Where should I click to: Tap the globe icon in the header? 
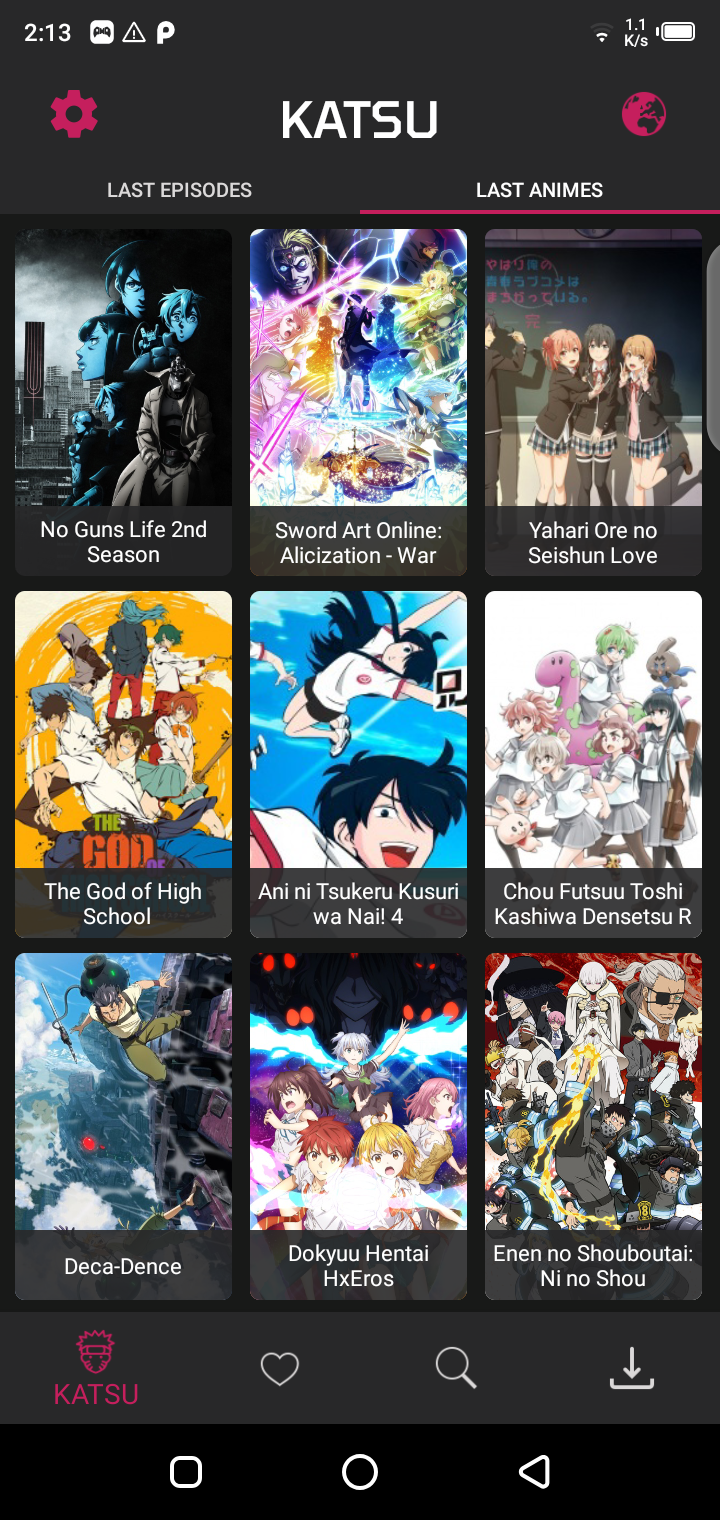pos(643,114)
